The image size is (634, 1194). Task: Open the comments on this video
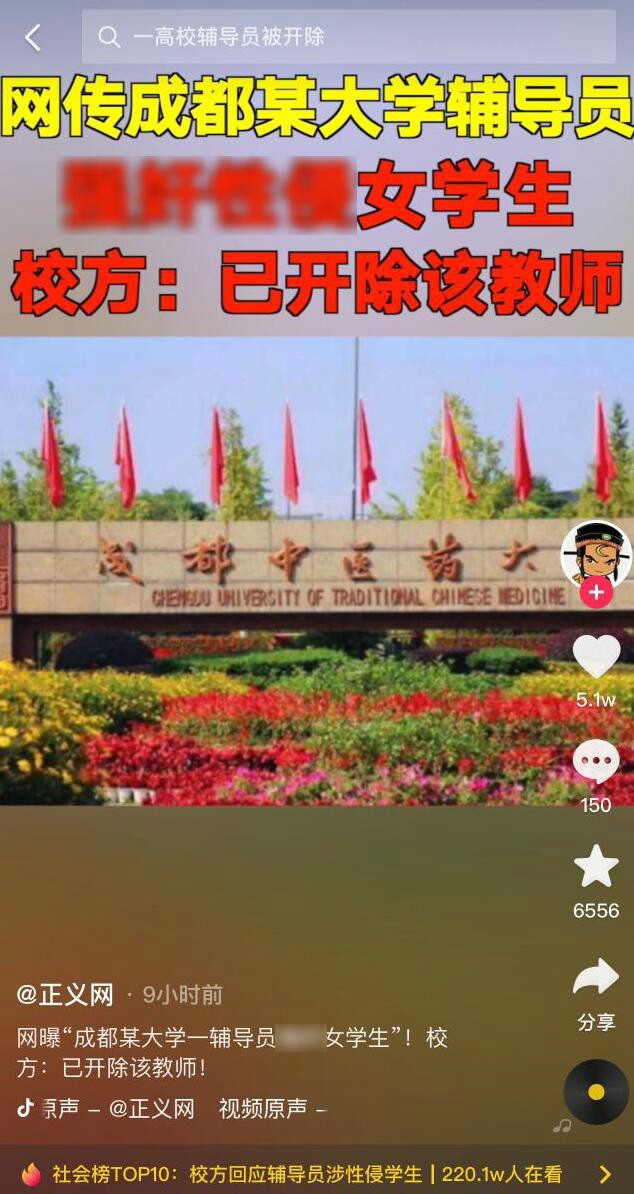(x=596, y=765)
